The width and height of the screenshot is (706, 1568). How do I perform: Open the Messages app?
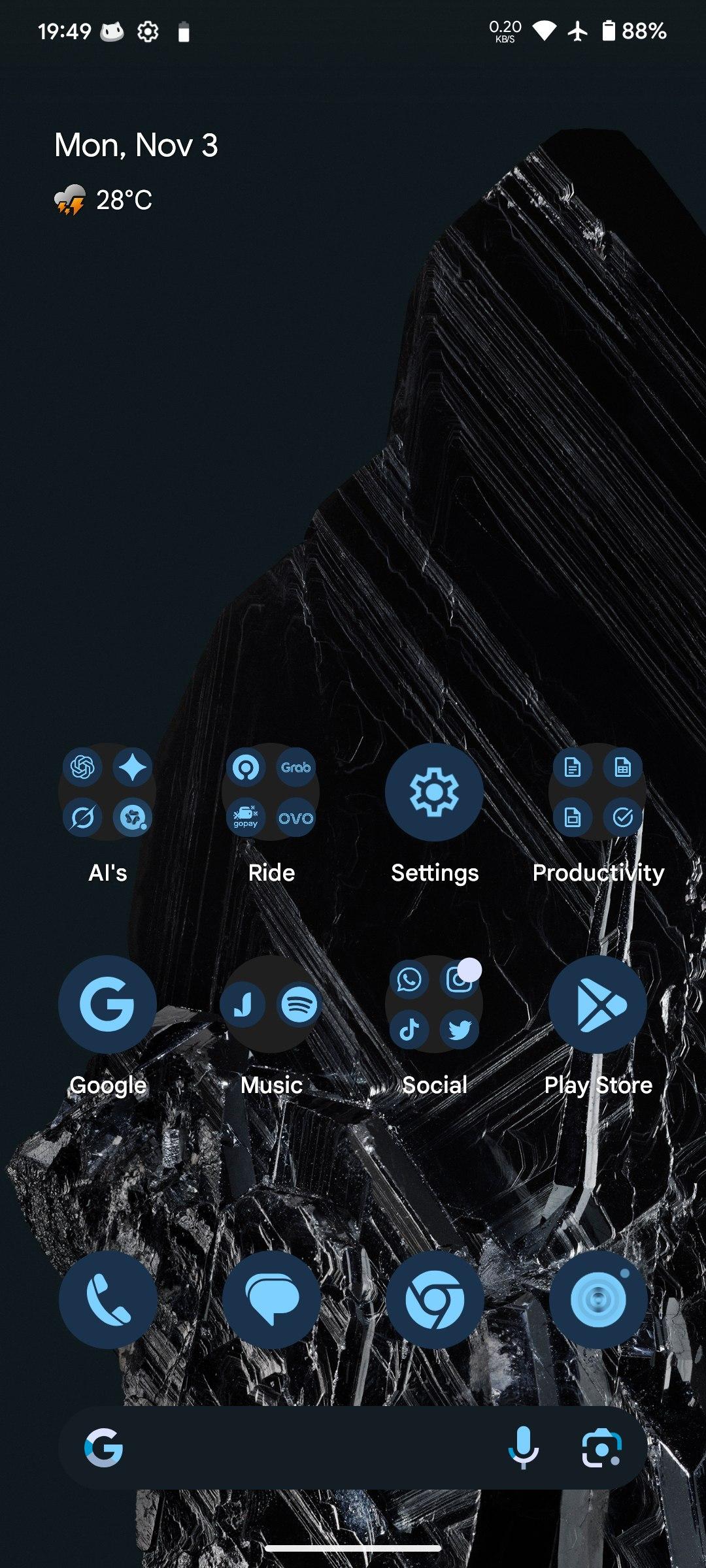click(271, 1300)
